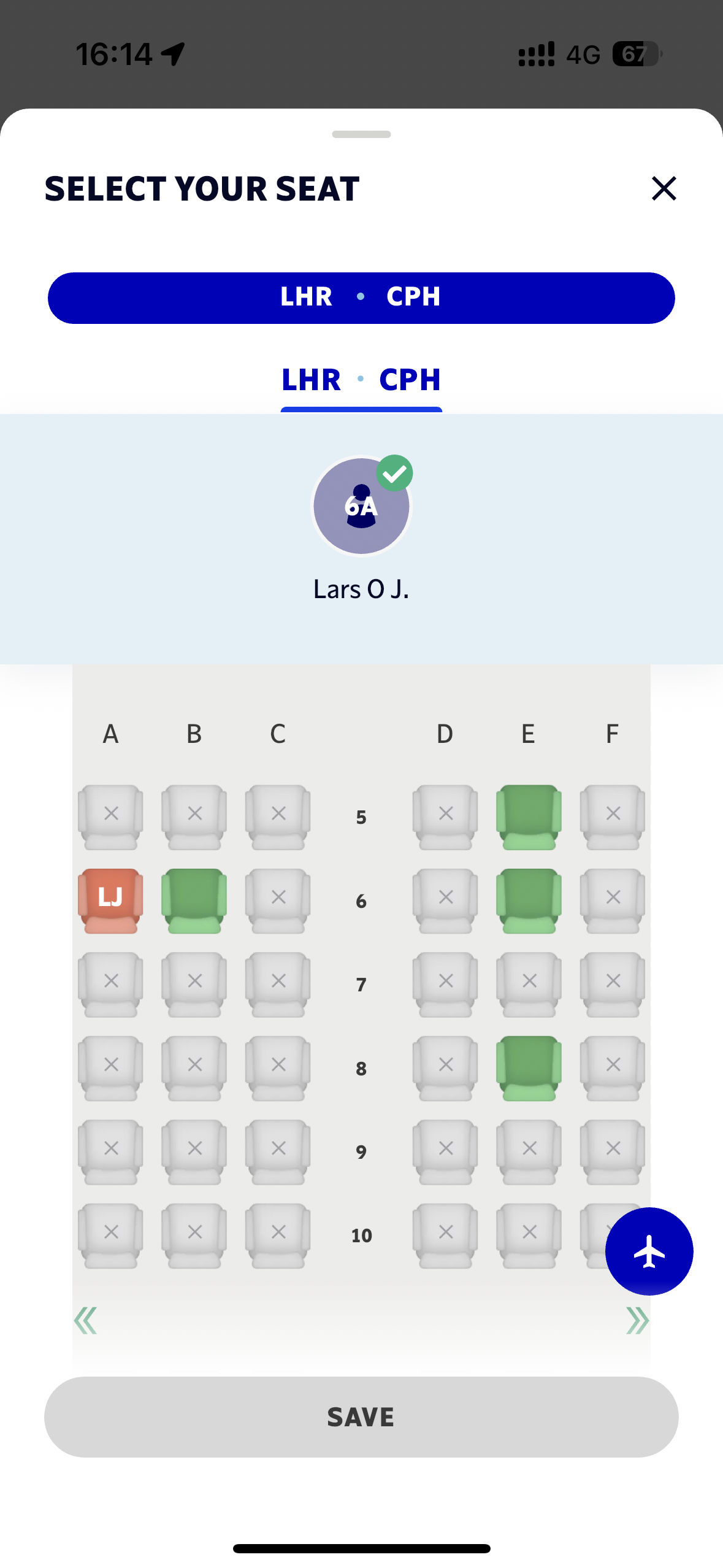Tap the selected seat 6A marked LJ
The height and width of the screenshot is (1568, 723).
110,900
